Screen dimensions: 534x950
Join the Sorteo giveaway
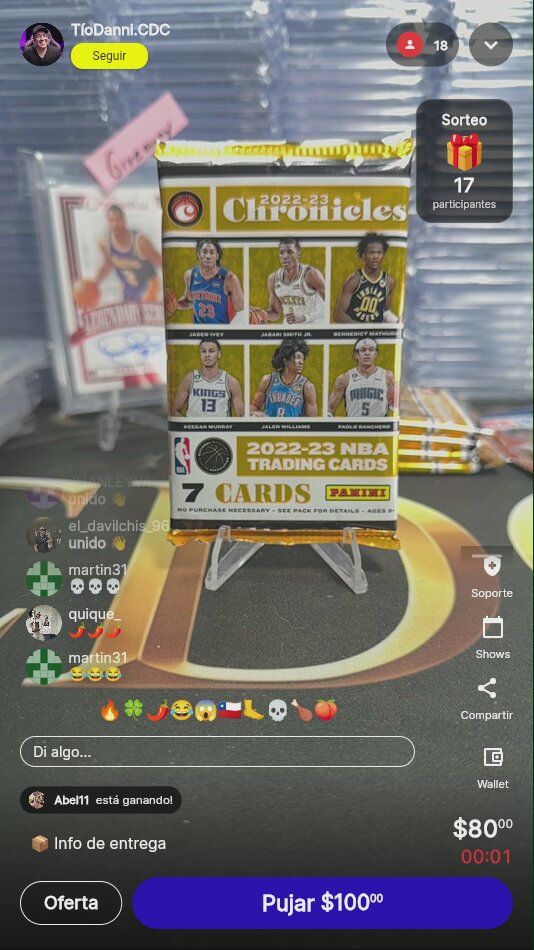464,161
